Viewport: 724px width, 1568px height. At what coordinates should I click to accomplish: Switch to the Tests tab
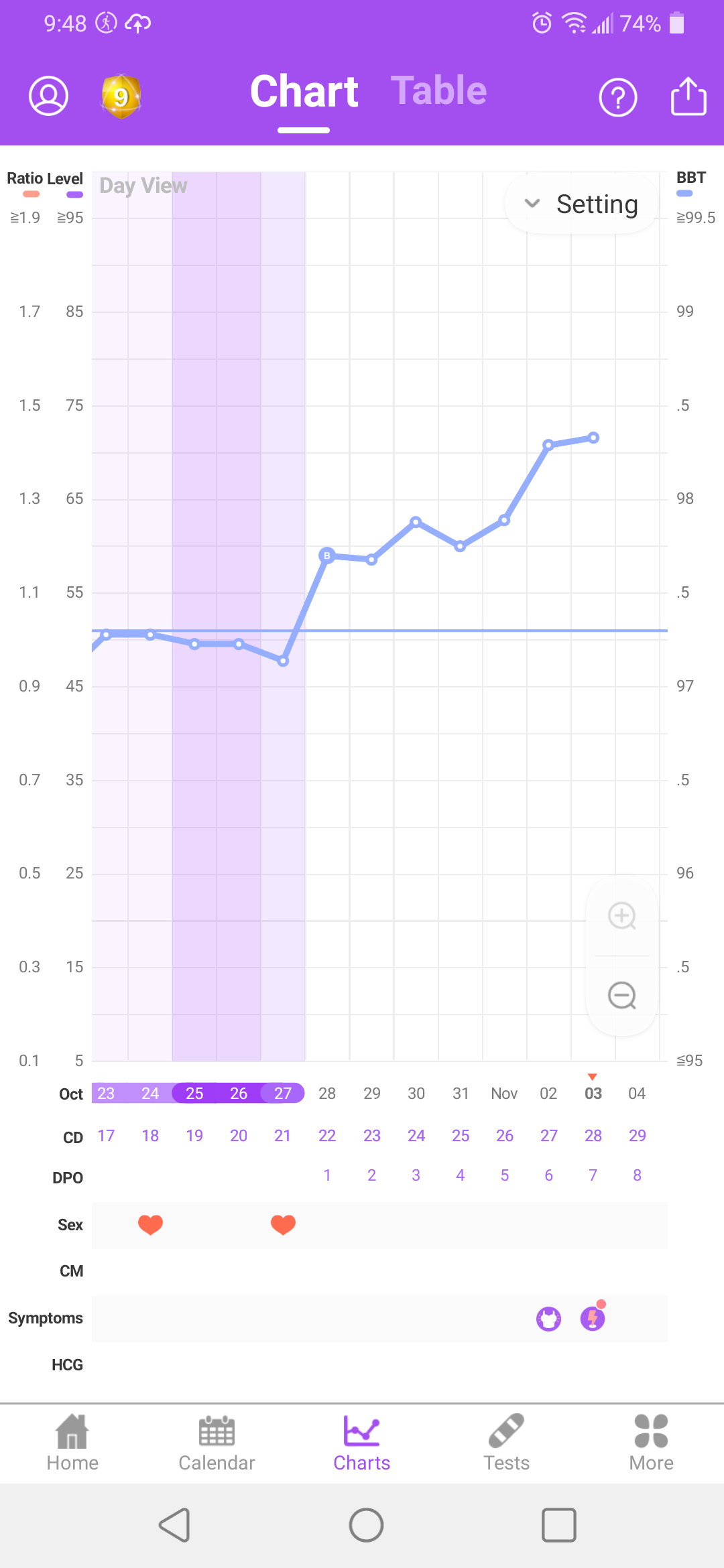click(507, 1443)
